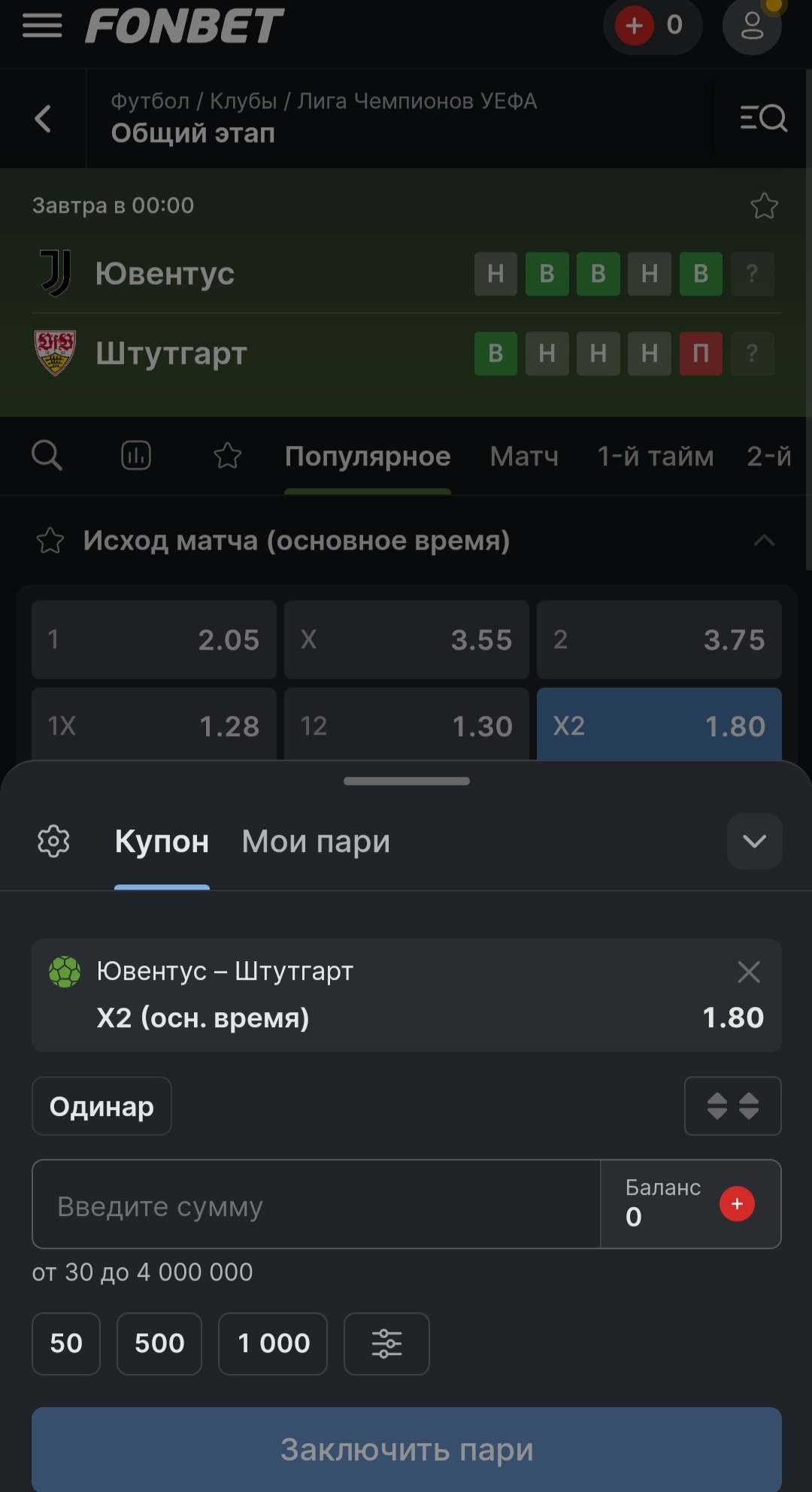This screenshot has width=812, height=1492.
Task: Switch to the Матч tab
Action: coord(524,456)
